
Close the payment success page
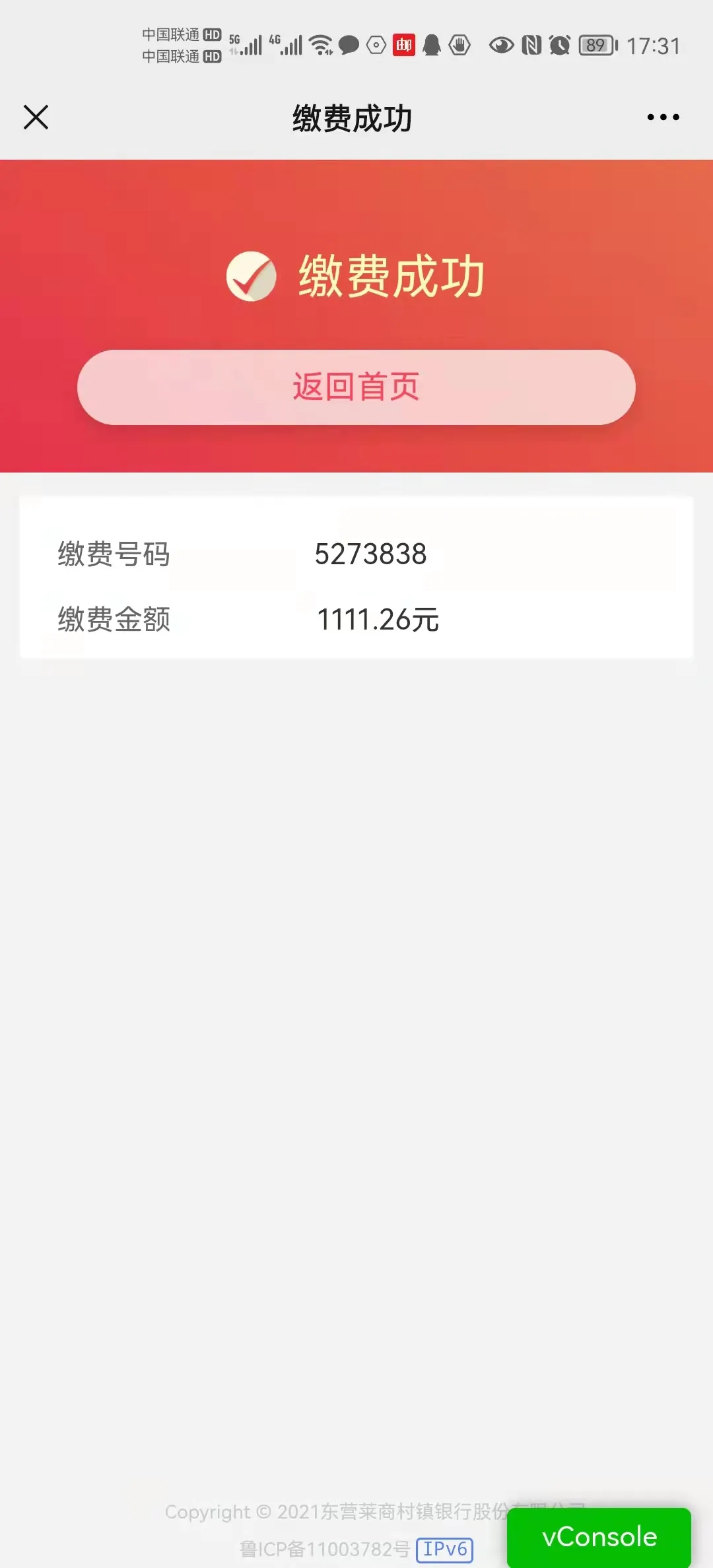click(36, 117)
